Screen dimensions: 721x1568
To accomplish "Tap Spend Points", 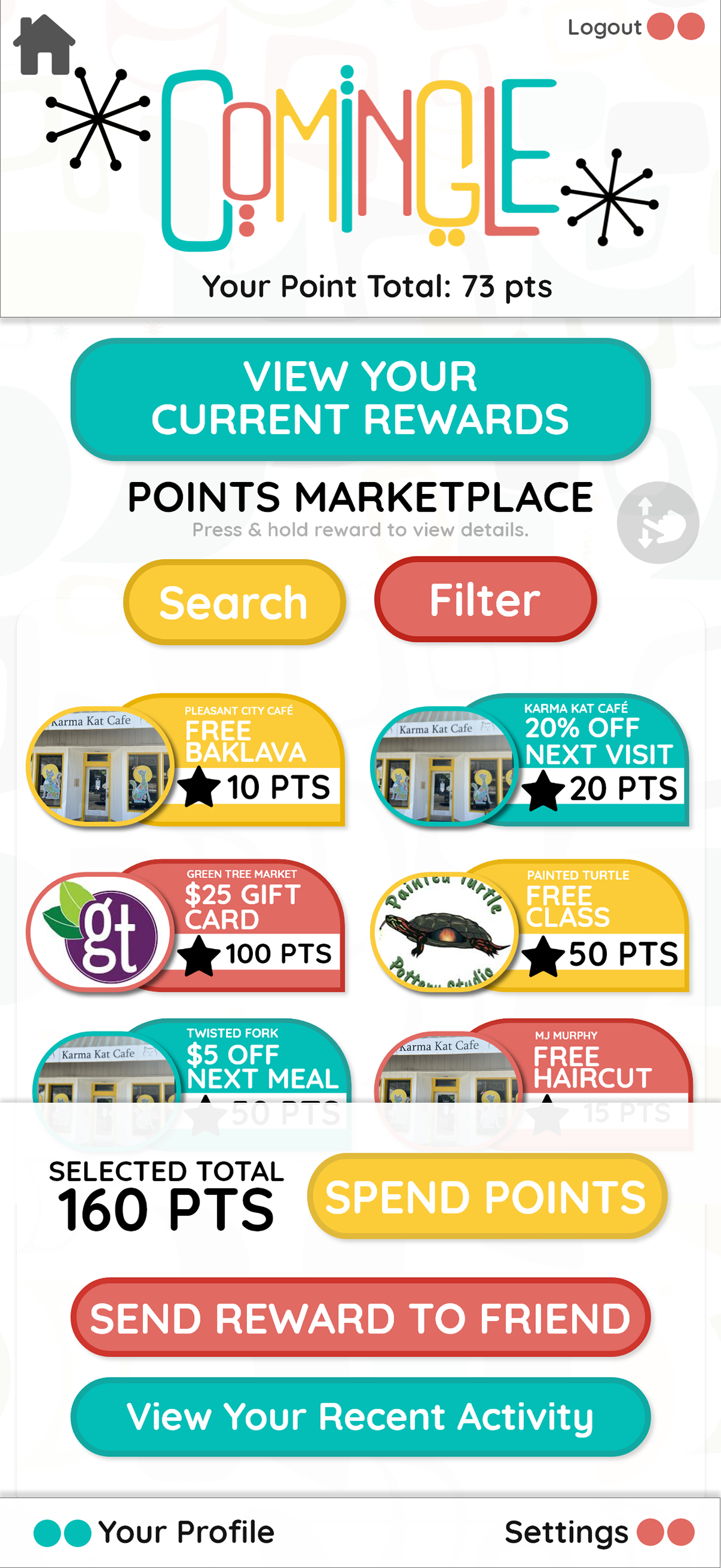I will coord(487,1196).
